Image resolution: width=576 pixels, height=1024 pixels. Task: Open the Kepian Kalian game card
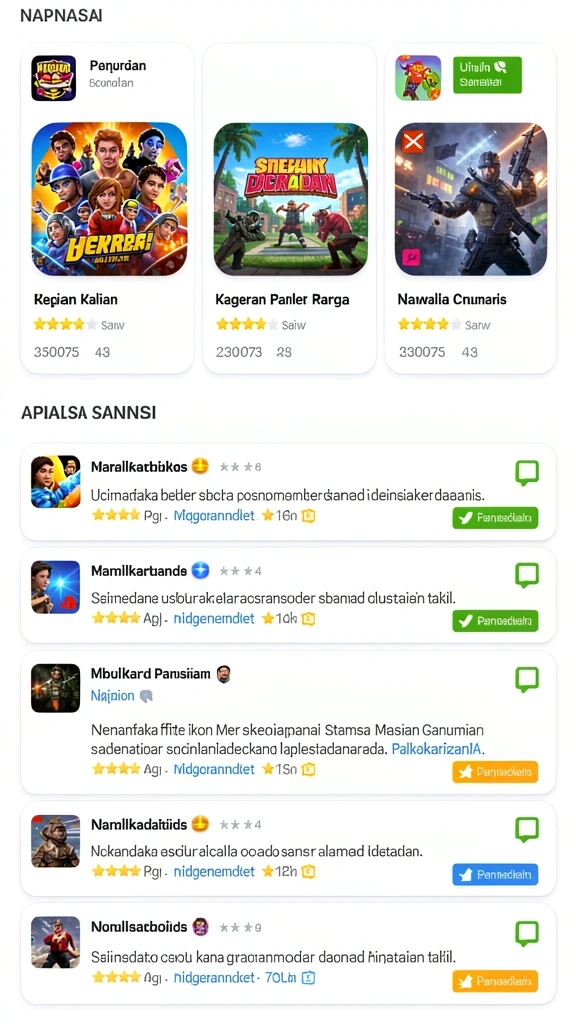(x=107, y=208)
